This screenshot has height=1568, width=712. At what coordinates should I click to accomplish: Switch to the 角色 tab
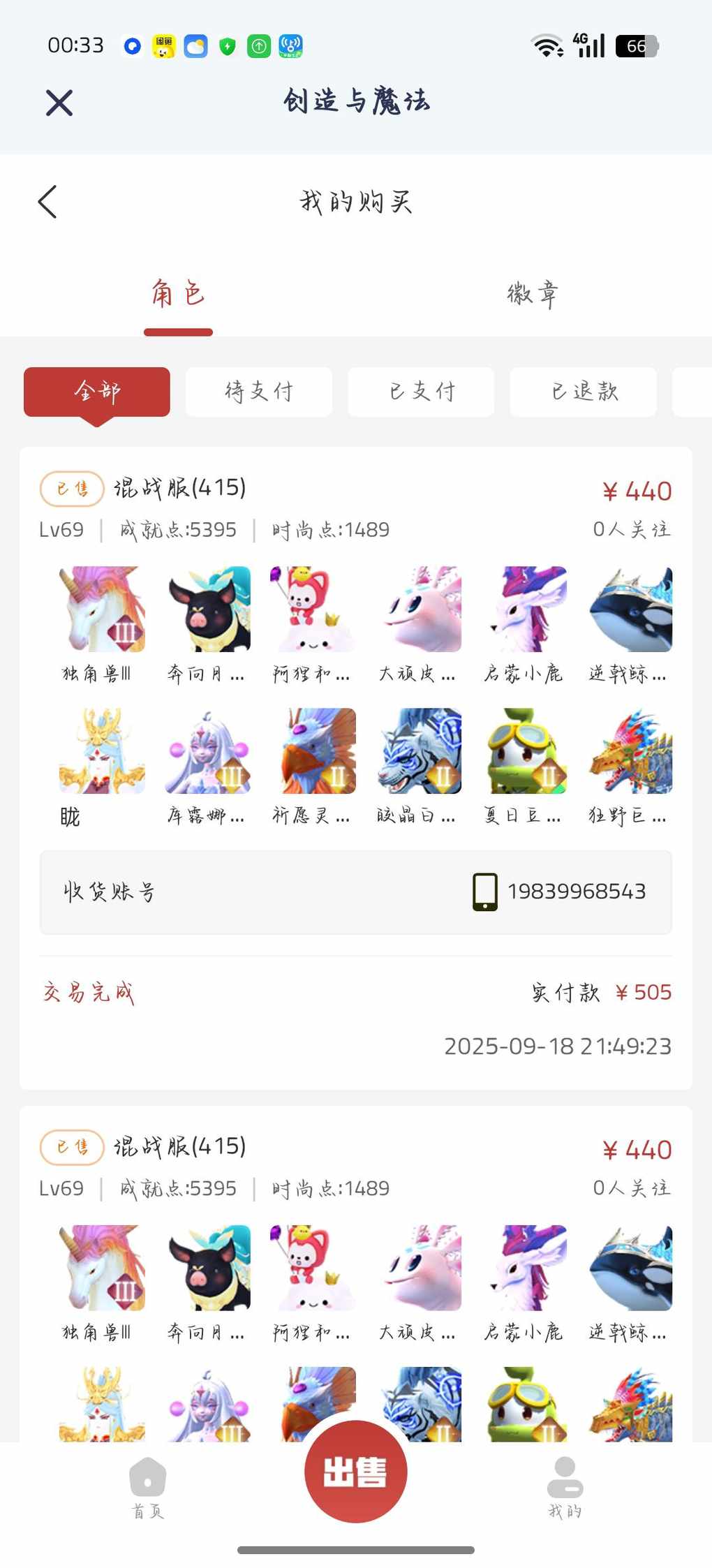[178, 294]
